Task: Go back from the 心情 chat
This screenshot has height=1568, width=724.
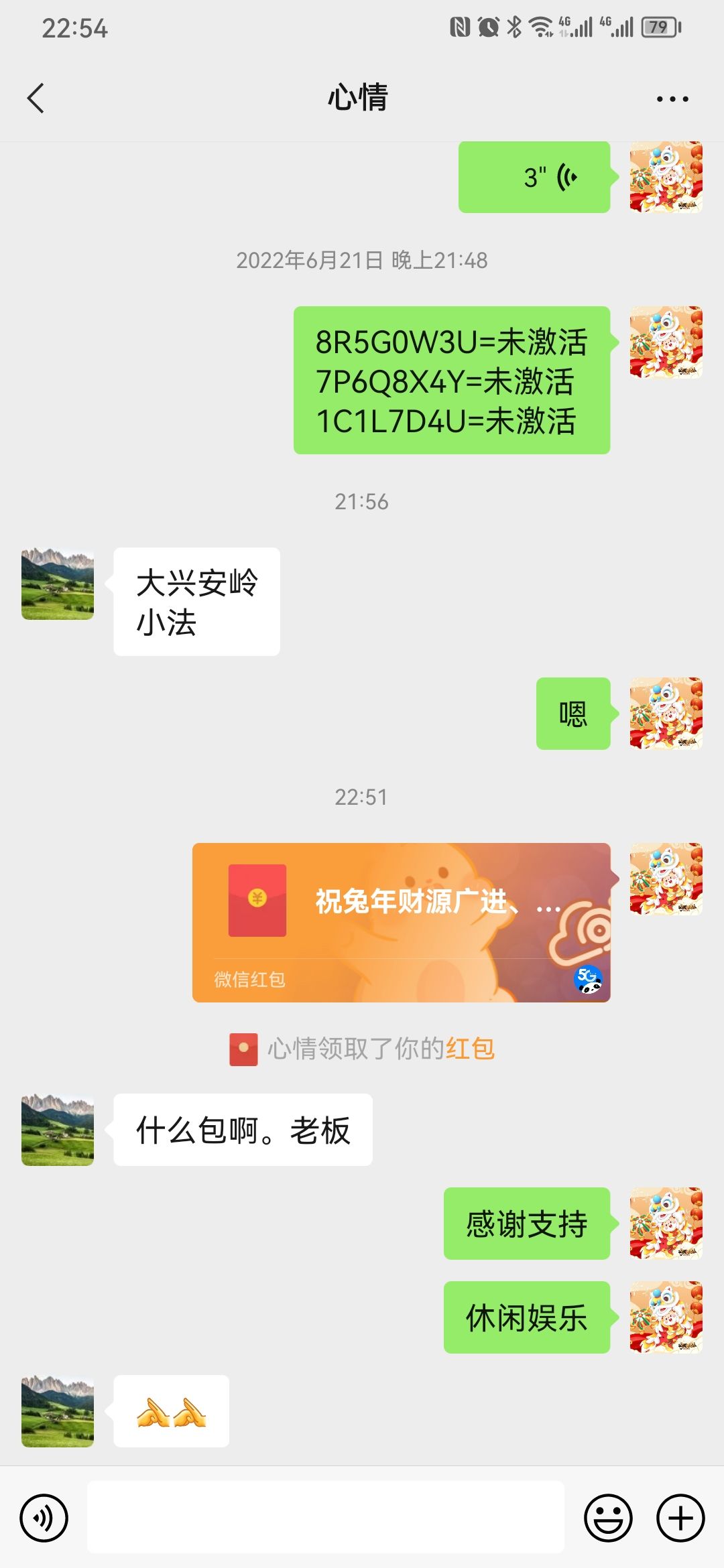Action: pyautogui.click(x=36, y=99)
